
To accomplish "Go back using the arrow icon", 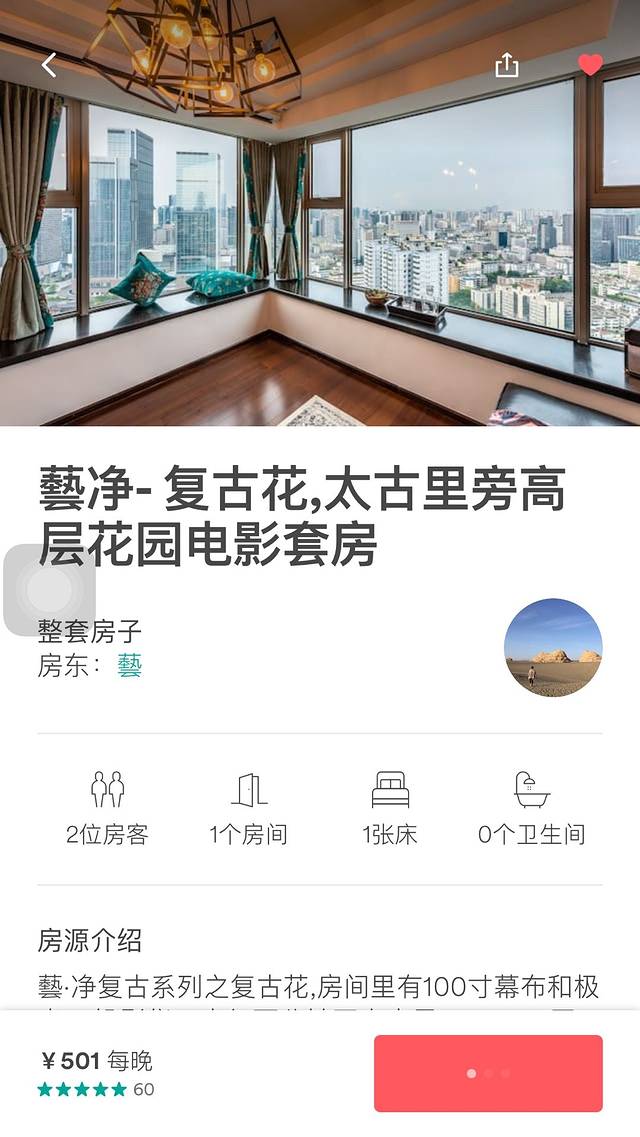I will coord(49,65).
